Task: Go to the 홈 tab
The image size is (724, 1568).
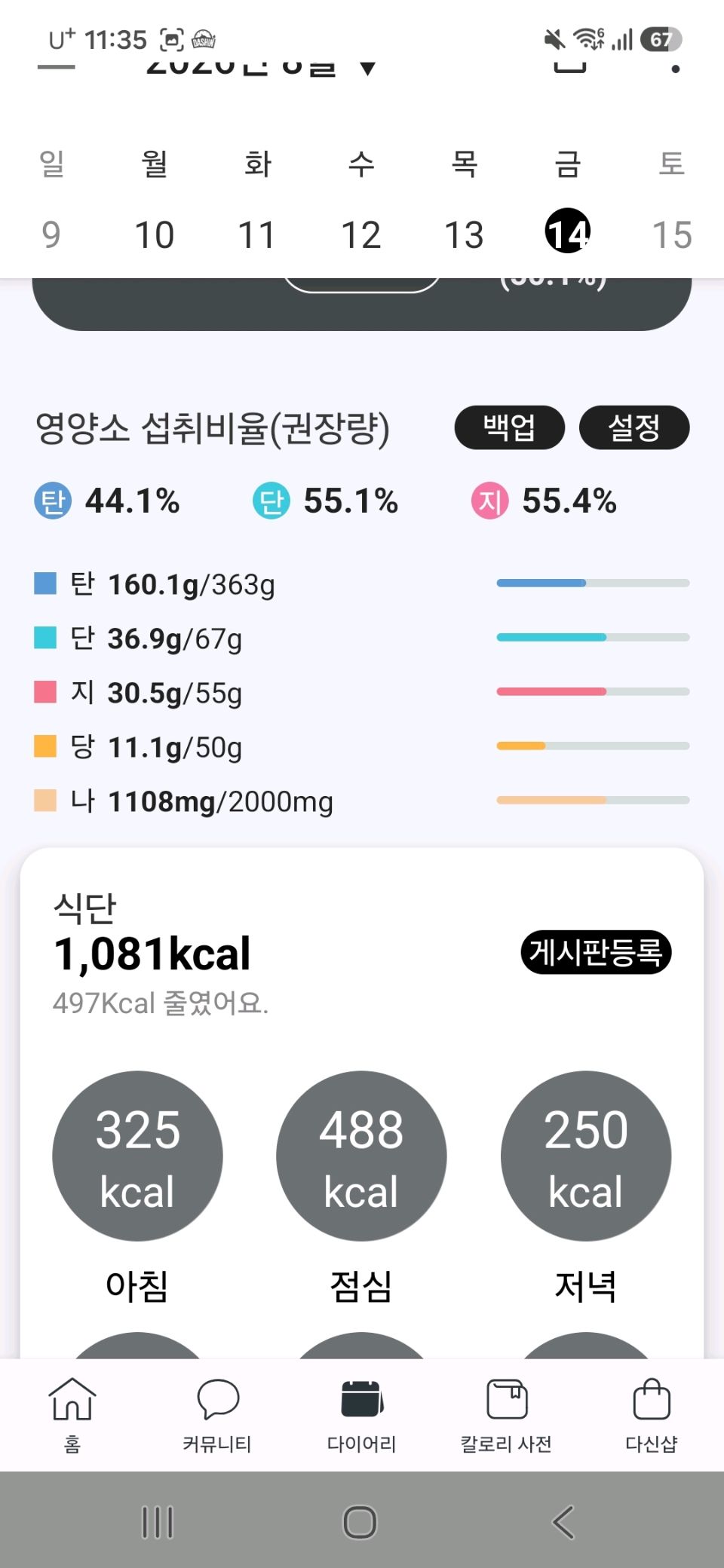Action: (72, 1415)
